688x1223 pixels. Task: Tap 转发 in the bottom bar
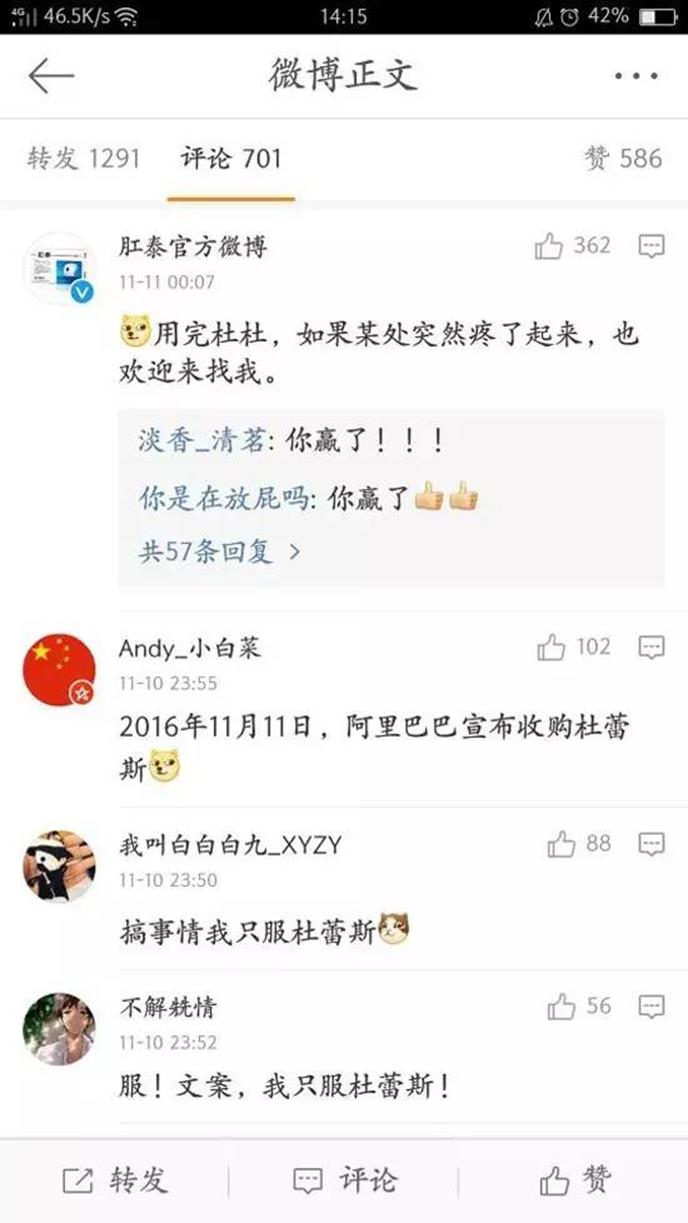click(115, 1181)
